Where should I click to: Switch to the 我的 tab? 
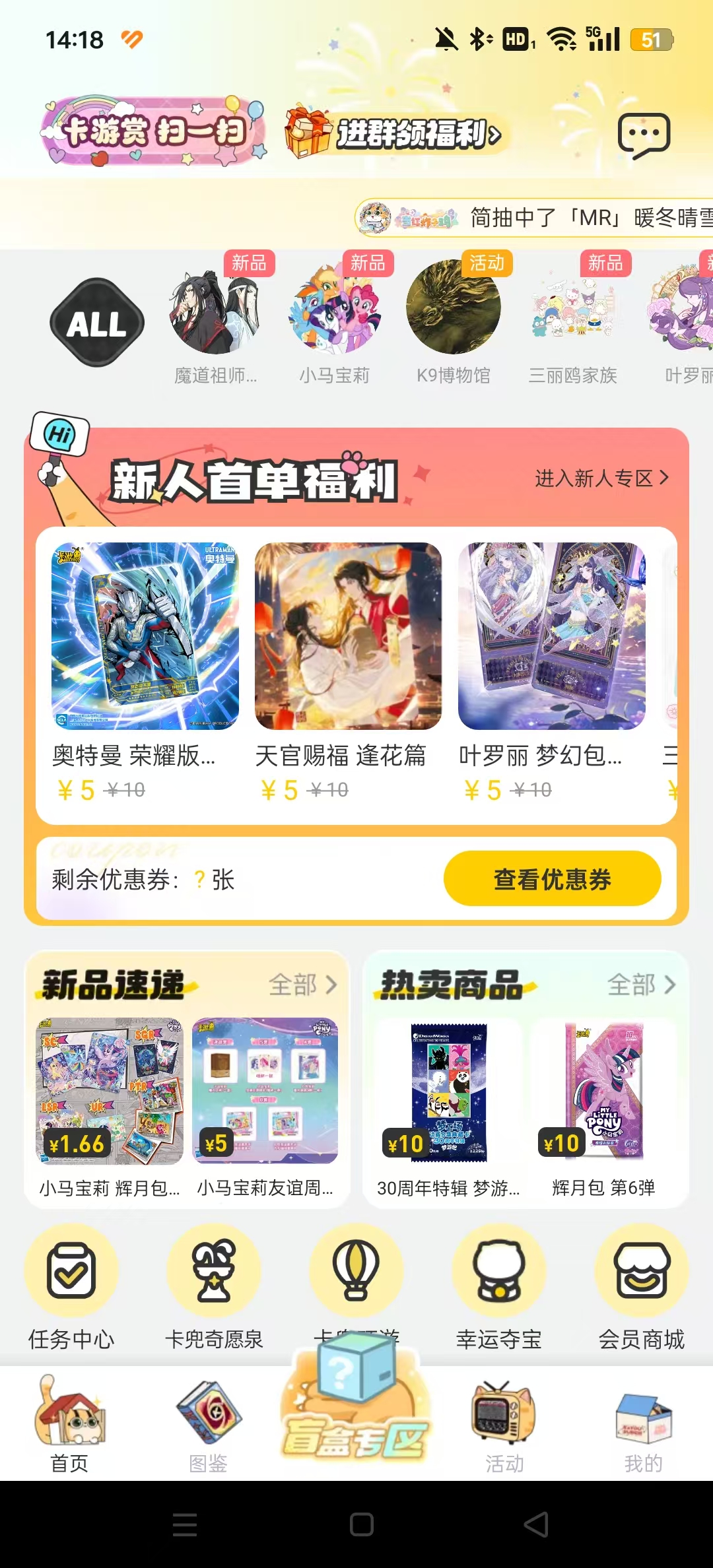click(643, 1425)
